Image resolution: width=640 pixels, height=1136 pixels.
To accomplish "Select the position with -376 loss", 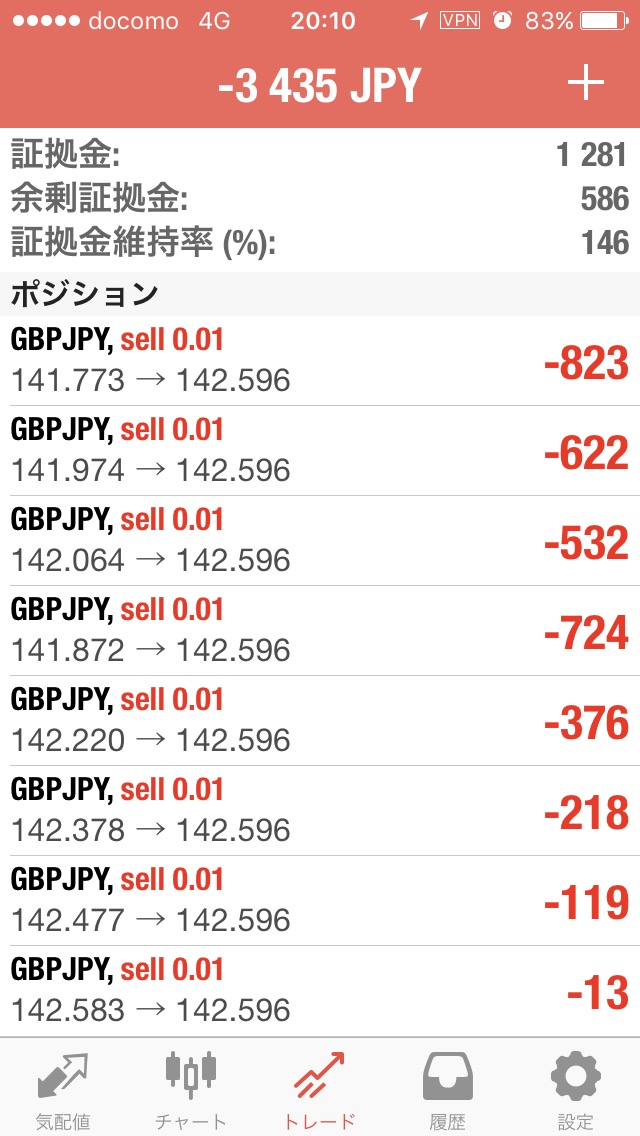I will point(320,720).
